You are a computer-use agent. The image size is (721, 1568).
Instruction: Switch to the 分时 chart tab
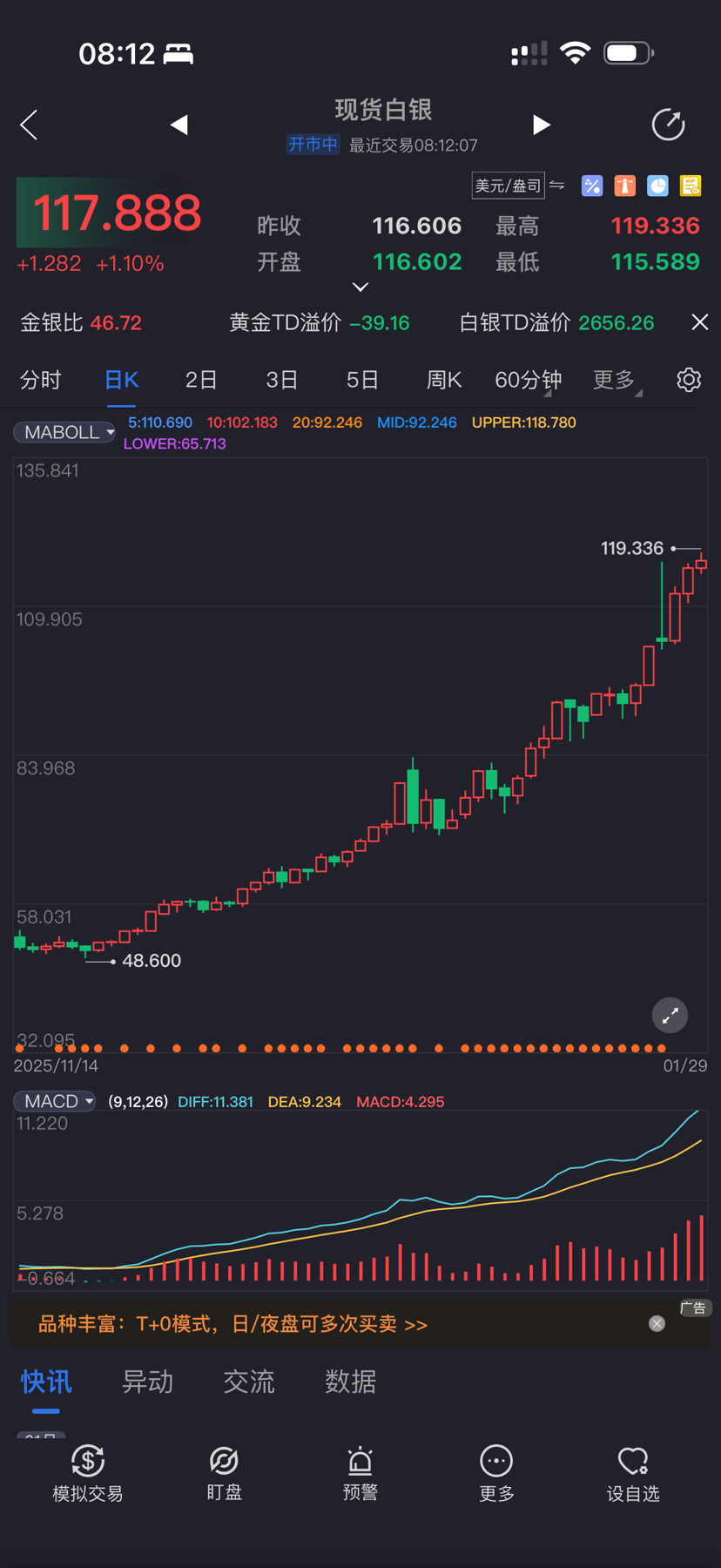click(41, 381)
